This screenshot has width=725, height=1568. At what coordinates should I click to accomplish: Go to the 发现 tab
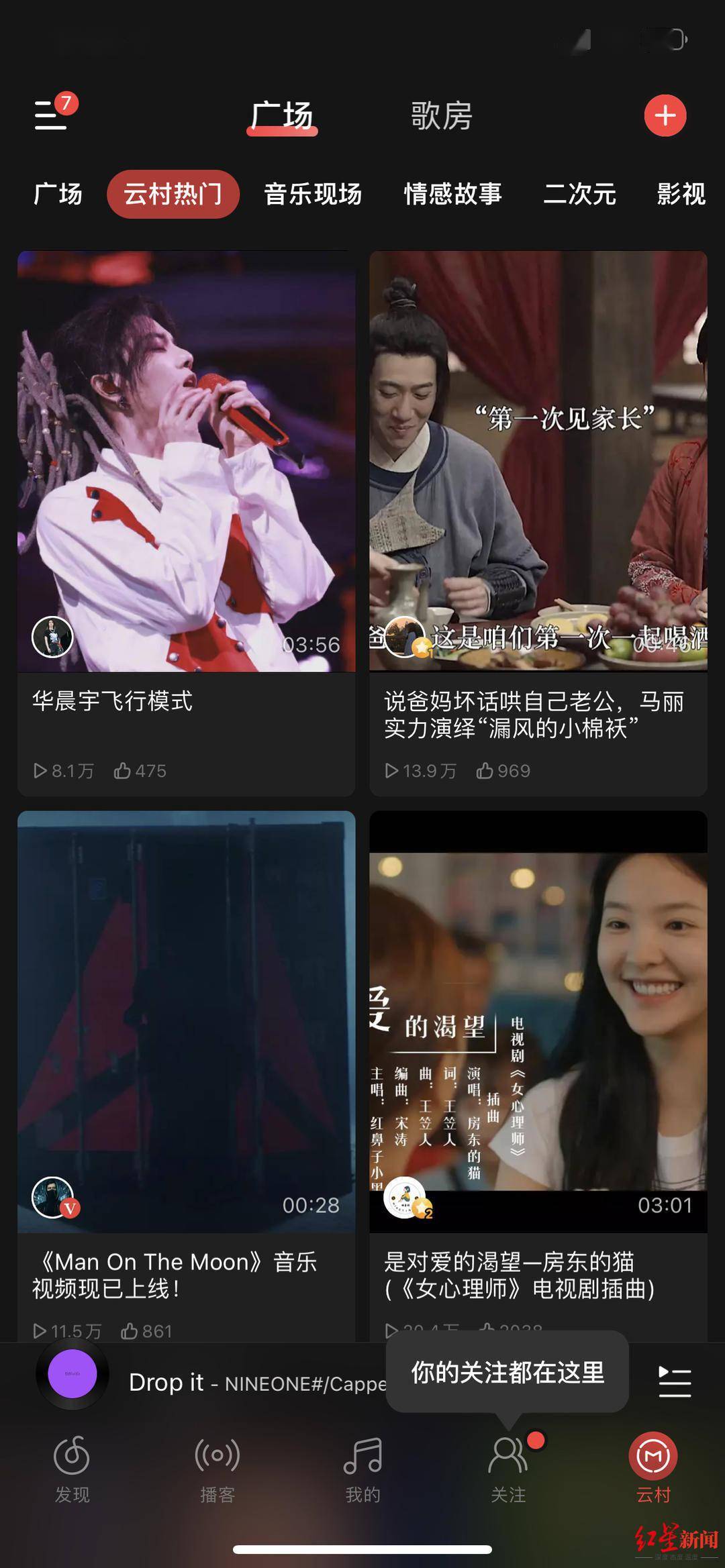click(x=72, y=1469)
